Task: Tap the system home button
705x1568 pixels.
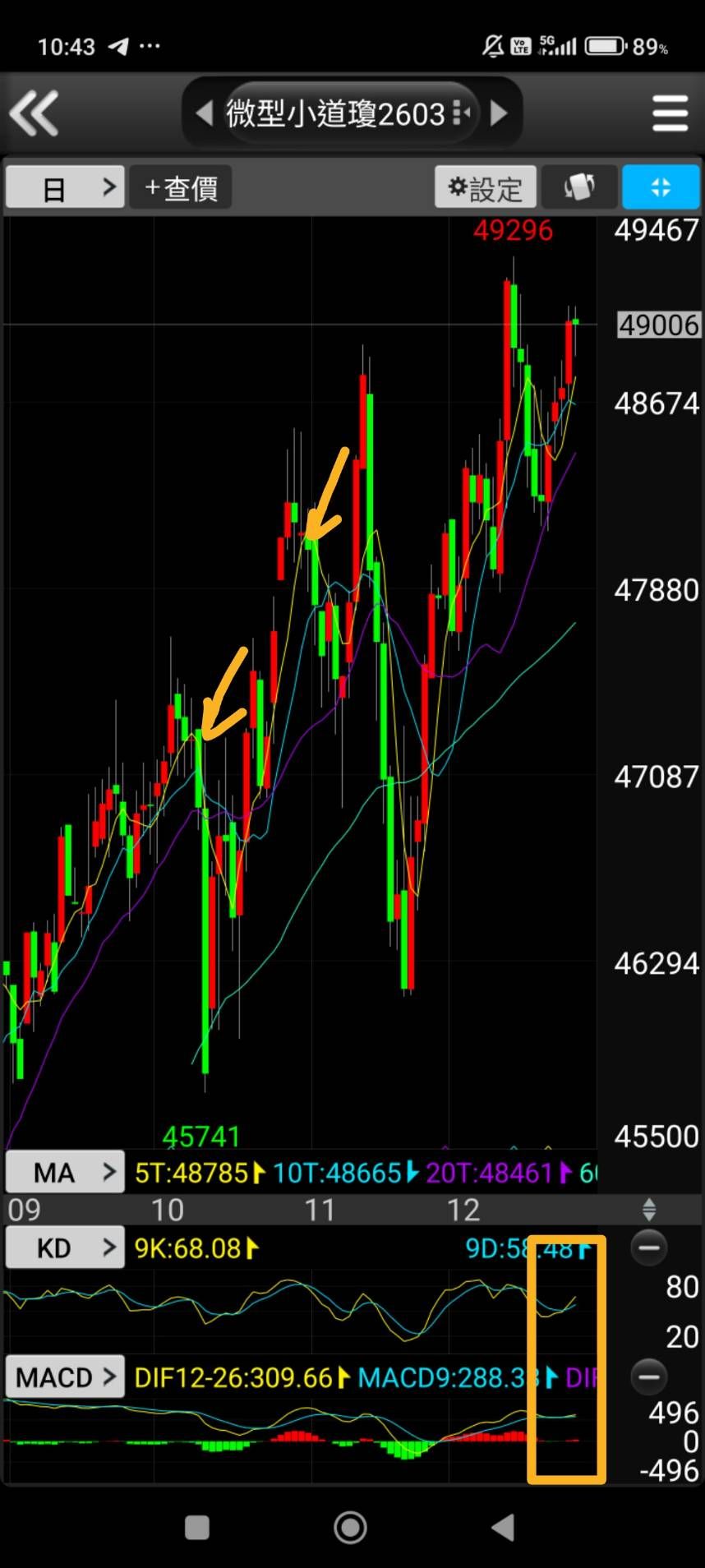Action: [351, 1528]
